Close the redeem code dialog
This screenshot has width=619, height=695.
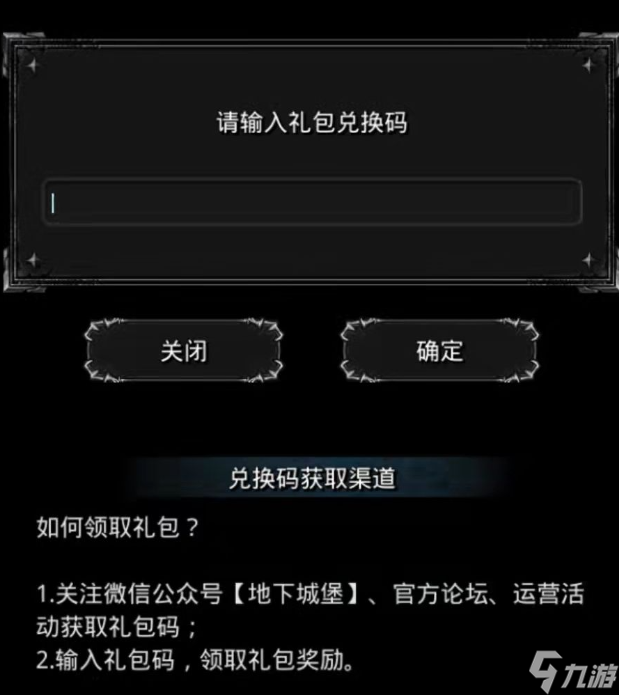[183, 351]
